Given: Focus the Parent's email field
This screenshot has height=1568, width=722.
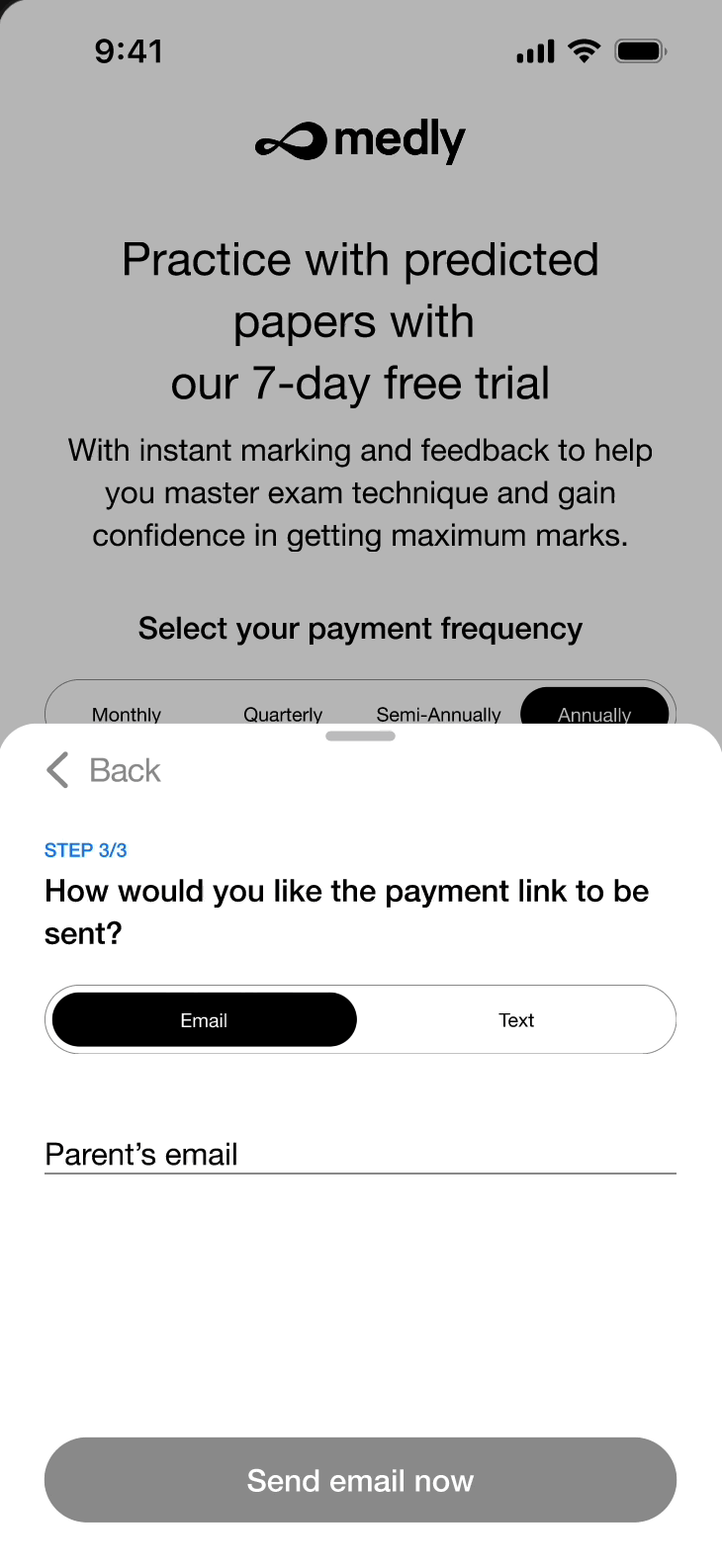Looking at the screenshot, I should 360,1154.
